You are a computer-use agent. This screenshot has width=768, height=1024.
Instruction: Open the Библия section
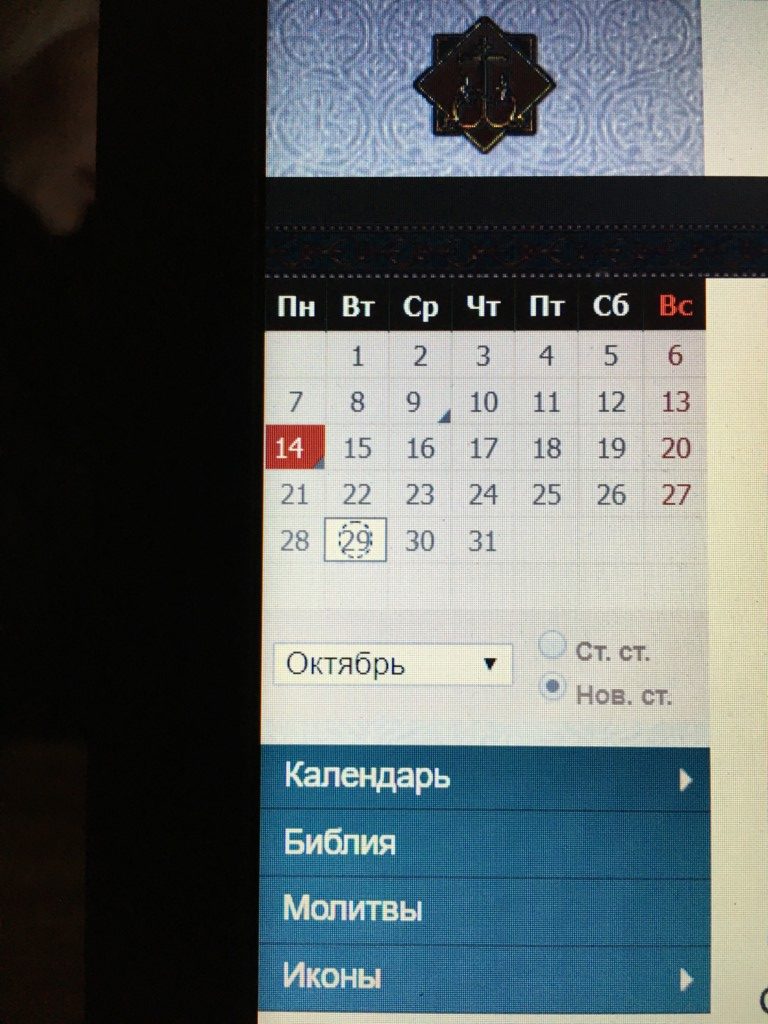point(340,843)
